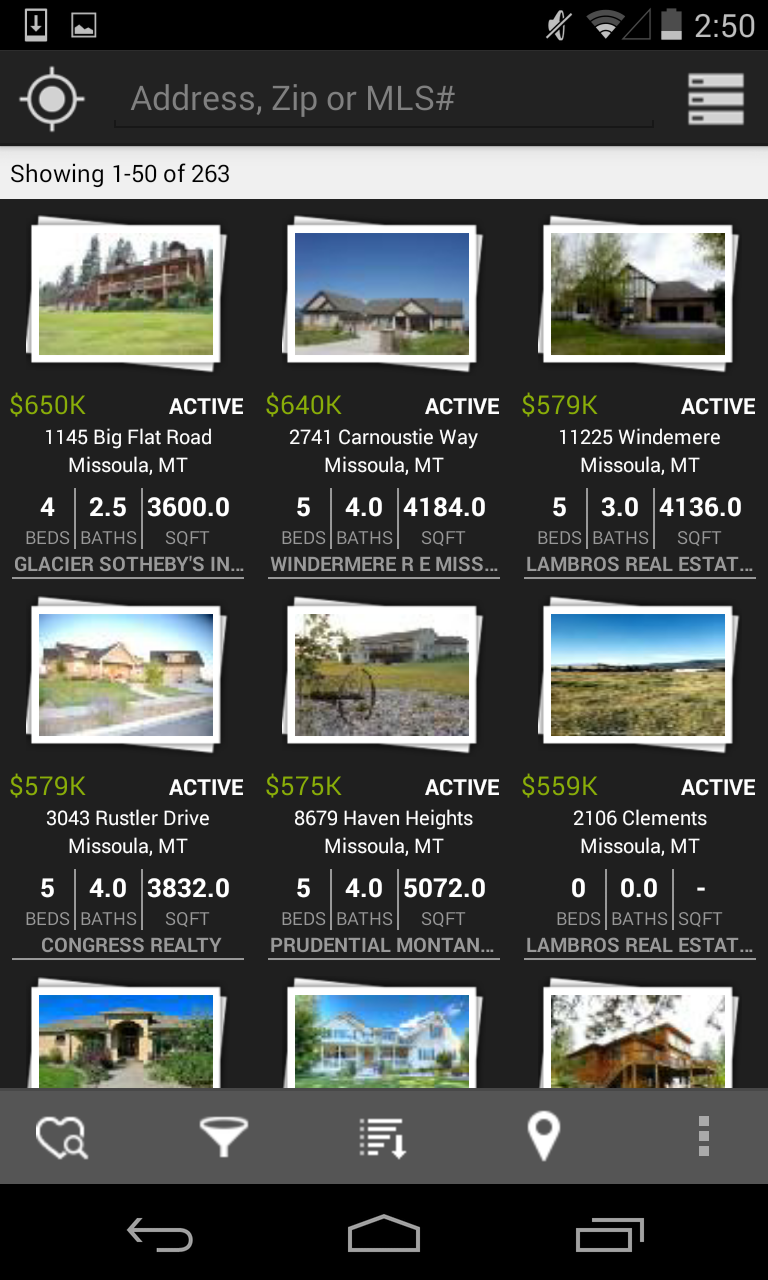Switch to list view layout icon

(x=715, y=99)
